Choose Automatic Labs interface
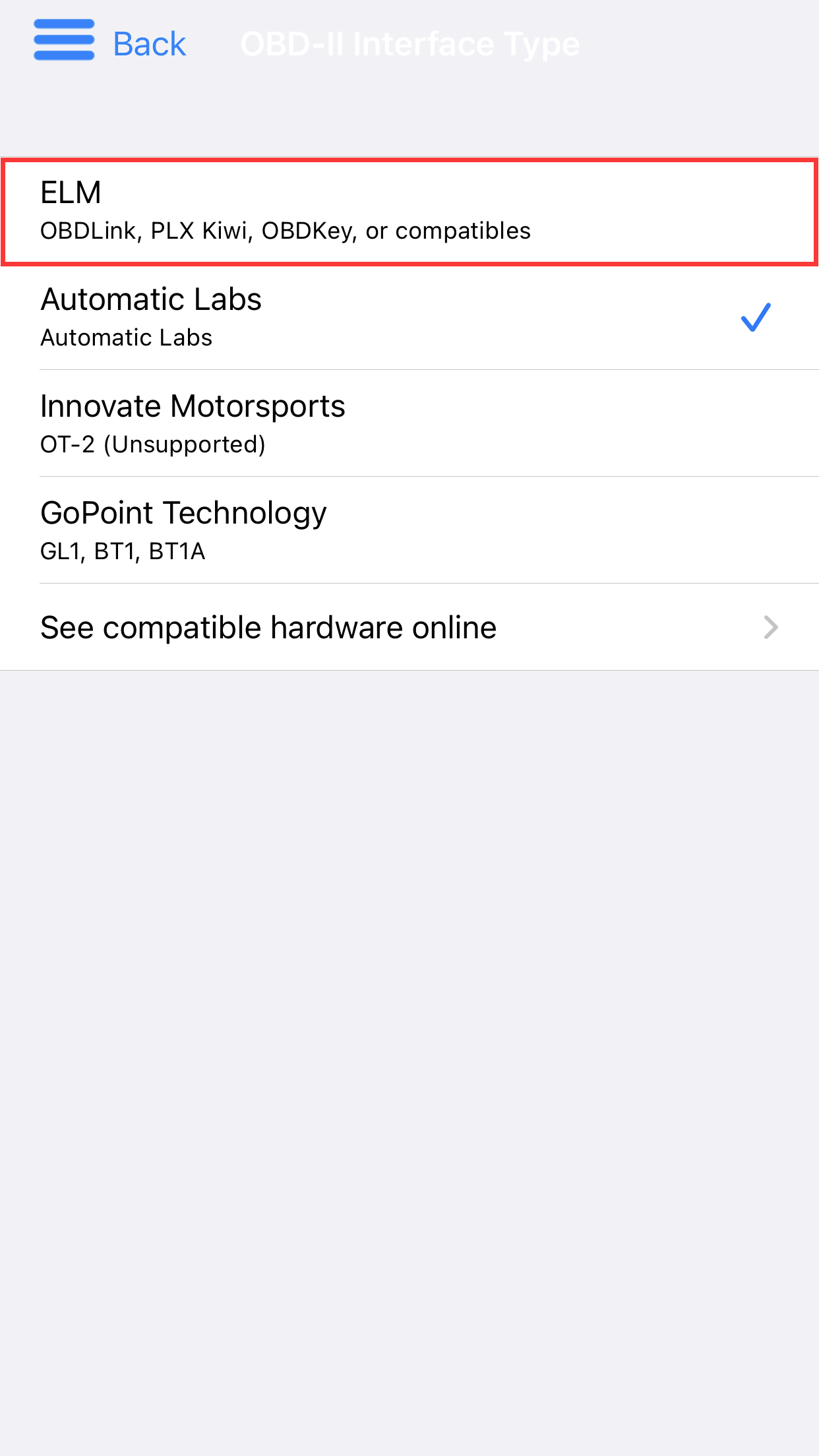The width and height of the screenshot is (819, 1456). point(409,317)
